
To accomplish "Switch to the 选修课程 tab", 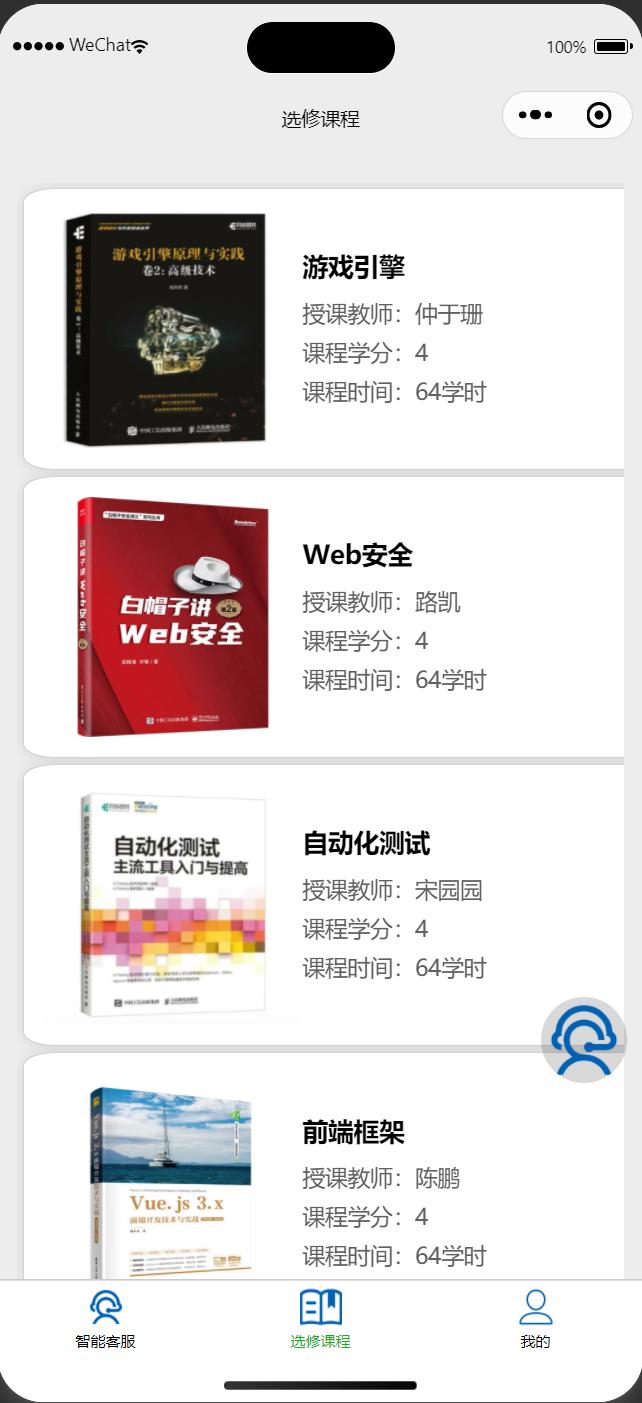I will click(321, 1320).
